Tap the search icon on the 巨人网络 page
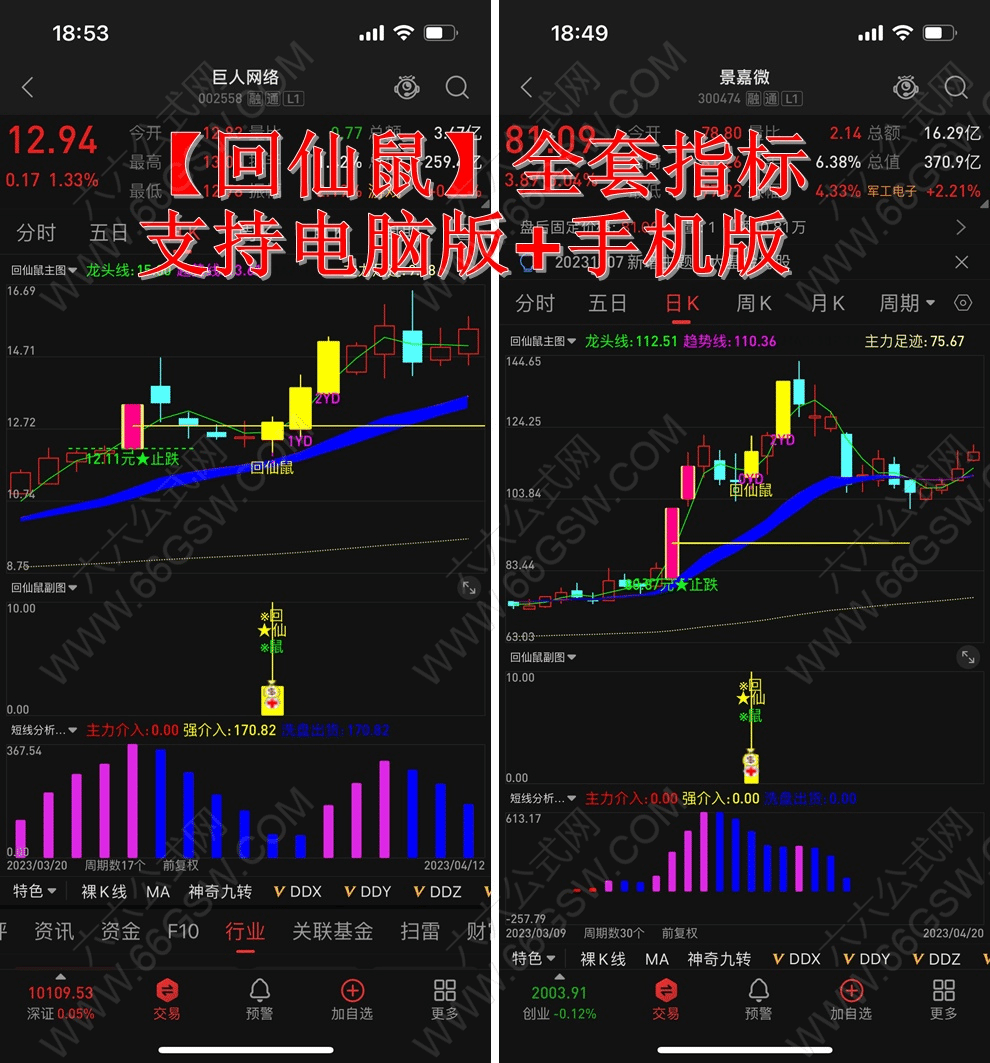Image resolution: width=990 pixels, height=1063 pixels. [457, 87]
